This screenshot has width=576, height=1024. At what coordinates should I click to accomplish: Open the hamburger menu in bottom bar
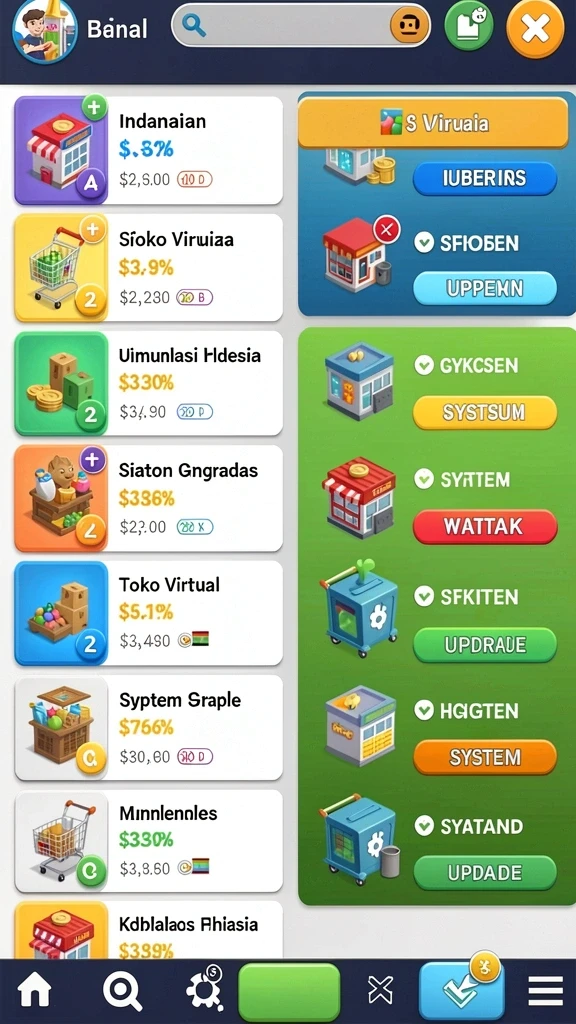coord(545,992)
